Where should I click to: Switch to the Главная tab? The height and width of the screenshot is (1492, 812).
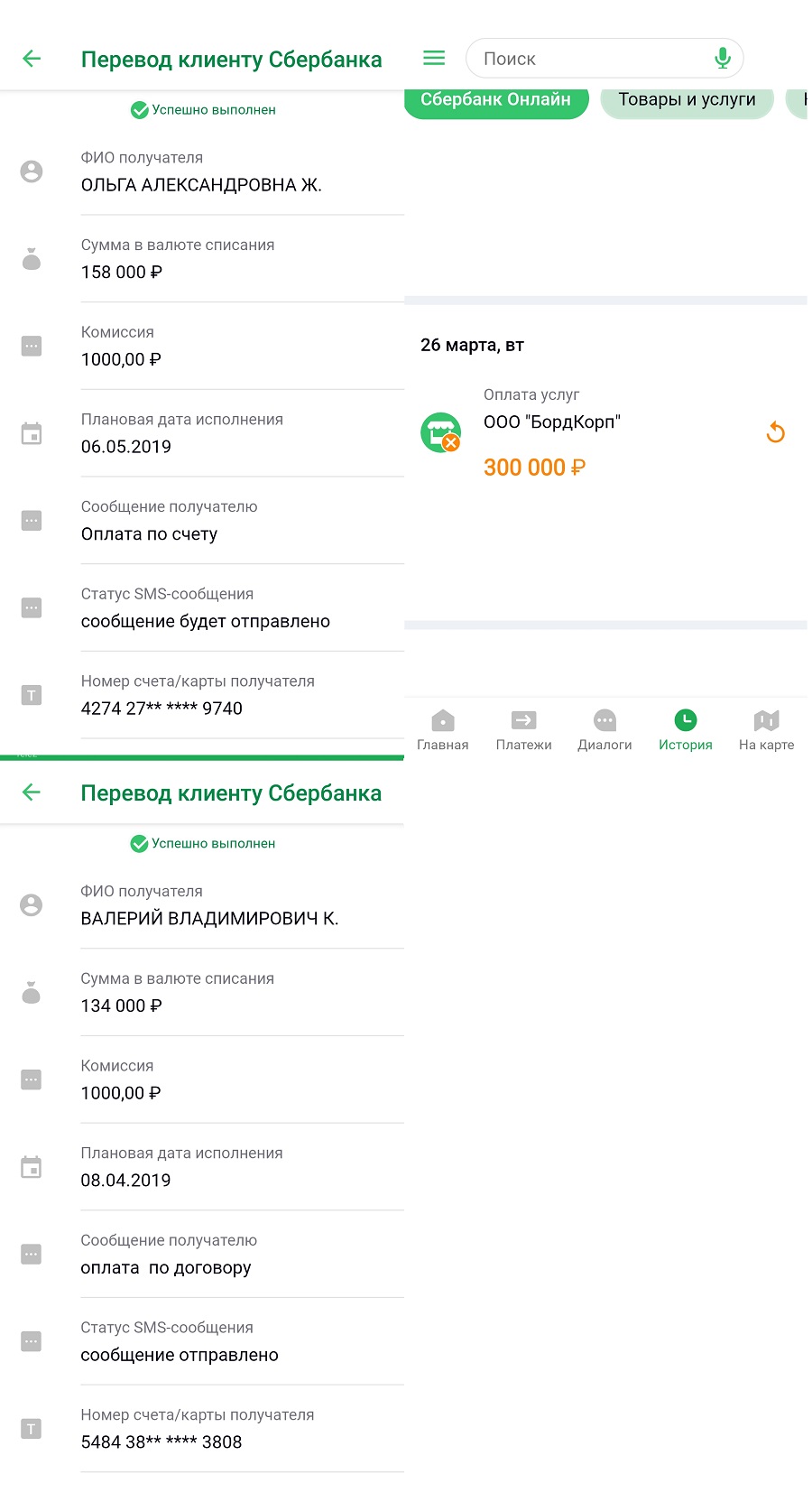click(443, 731)
